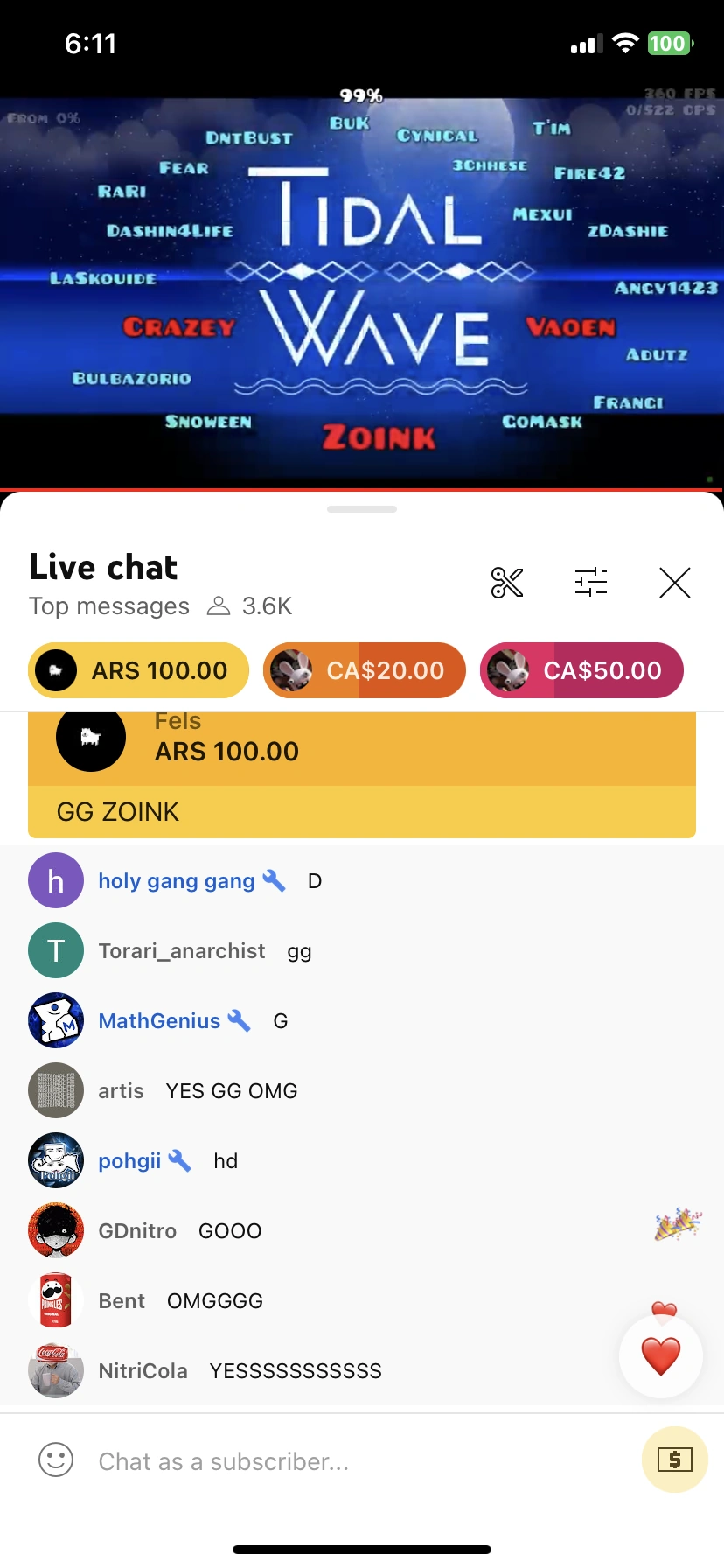Tap the Chat as a subscriber field
The height and width of the screenshot is (1568, 724).
coord(262,1460)
